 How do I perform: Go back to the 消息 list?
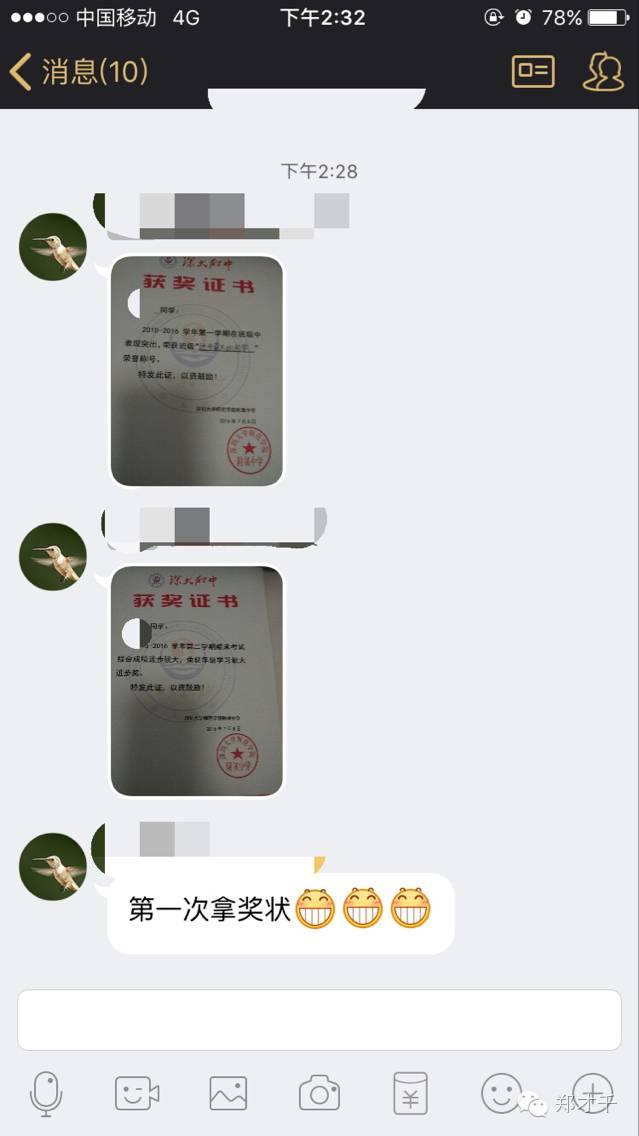pos(75,71)
